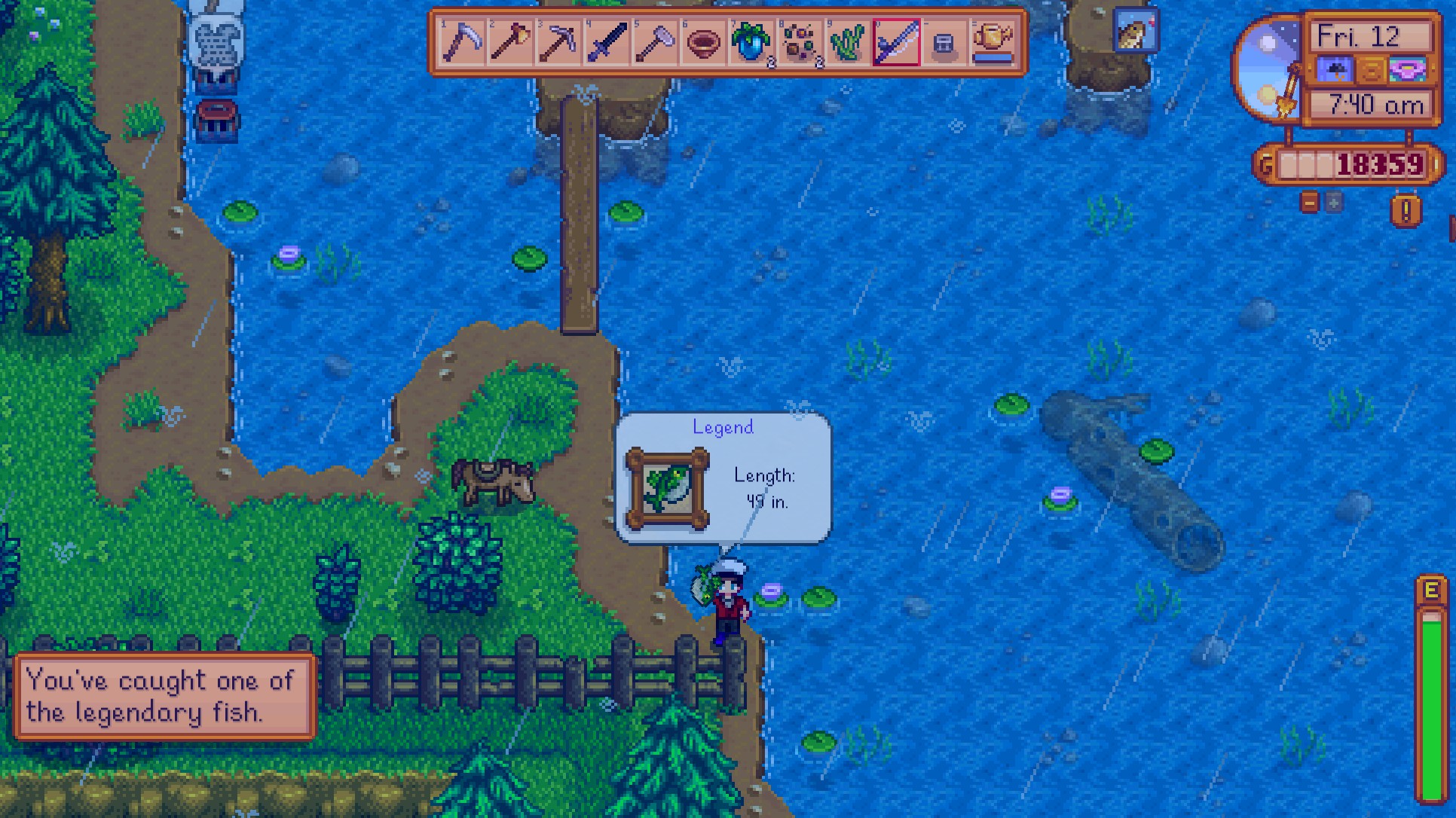The width and height of the screenshot is (1456, 818).
Task: Tap the fish buff icon near the clock
Action: point(1135,32)
